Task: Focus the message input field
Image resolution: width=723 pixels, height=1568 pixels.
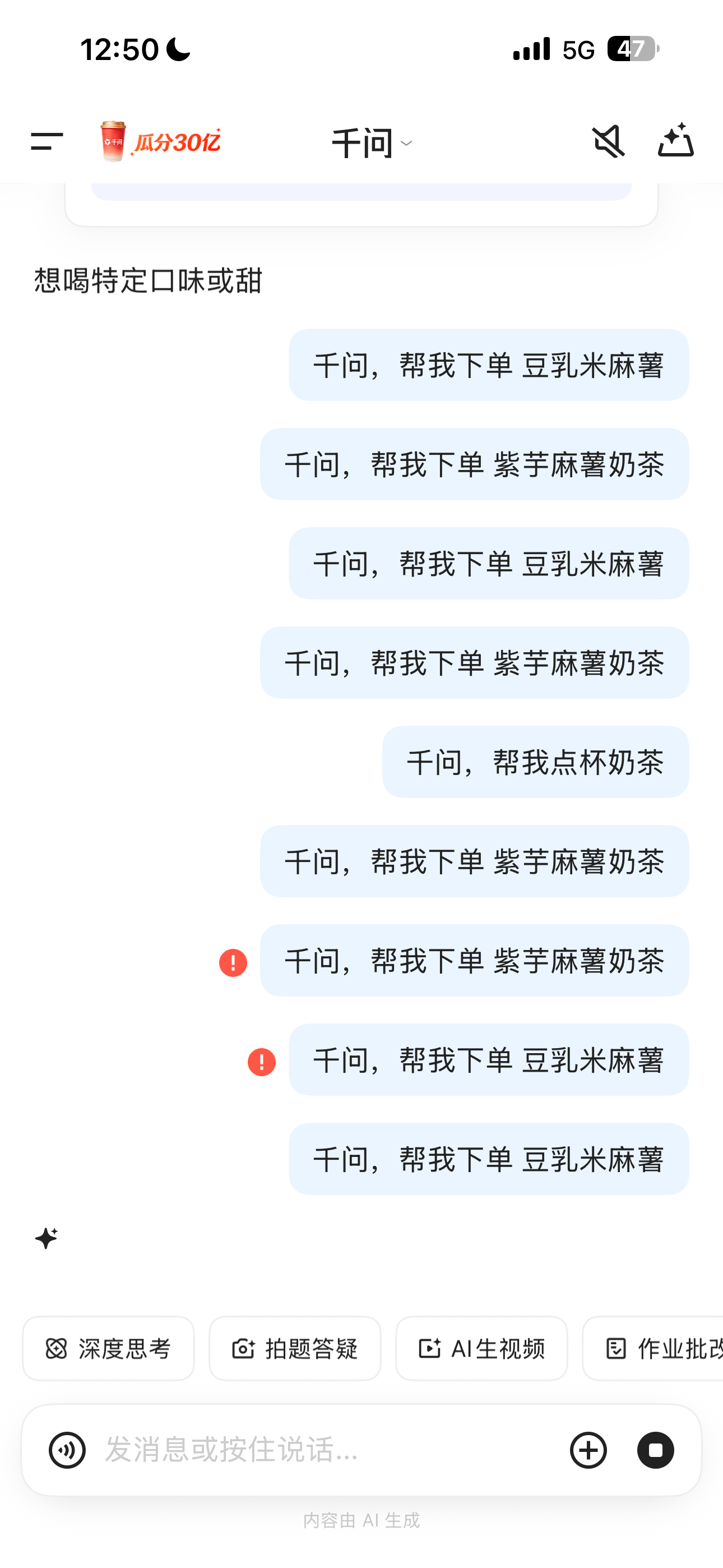Action: [328, 1450]
